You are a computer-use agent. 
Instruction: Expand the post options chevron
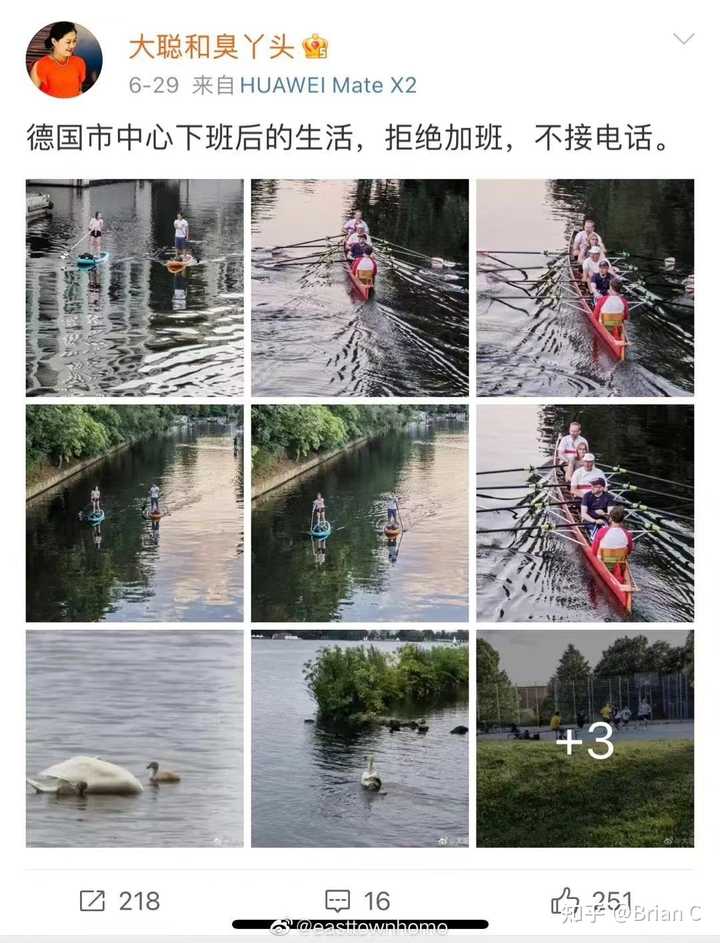click(x=683, y=40)
